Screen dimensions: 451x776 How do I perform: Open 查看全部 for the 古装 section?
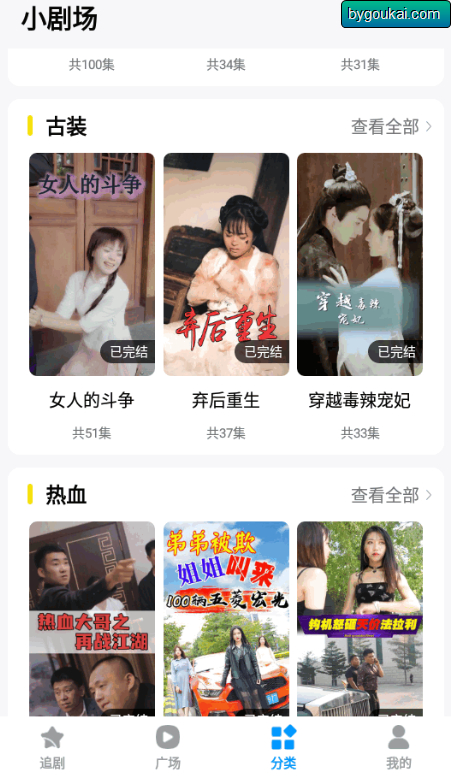coord(391,127)
